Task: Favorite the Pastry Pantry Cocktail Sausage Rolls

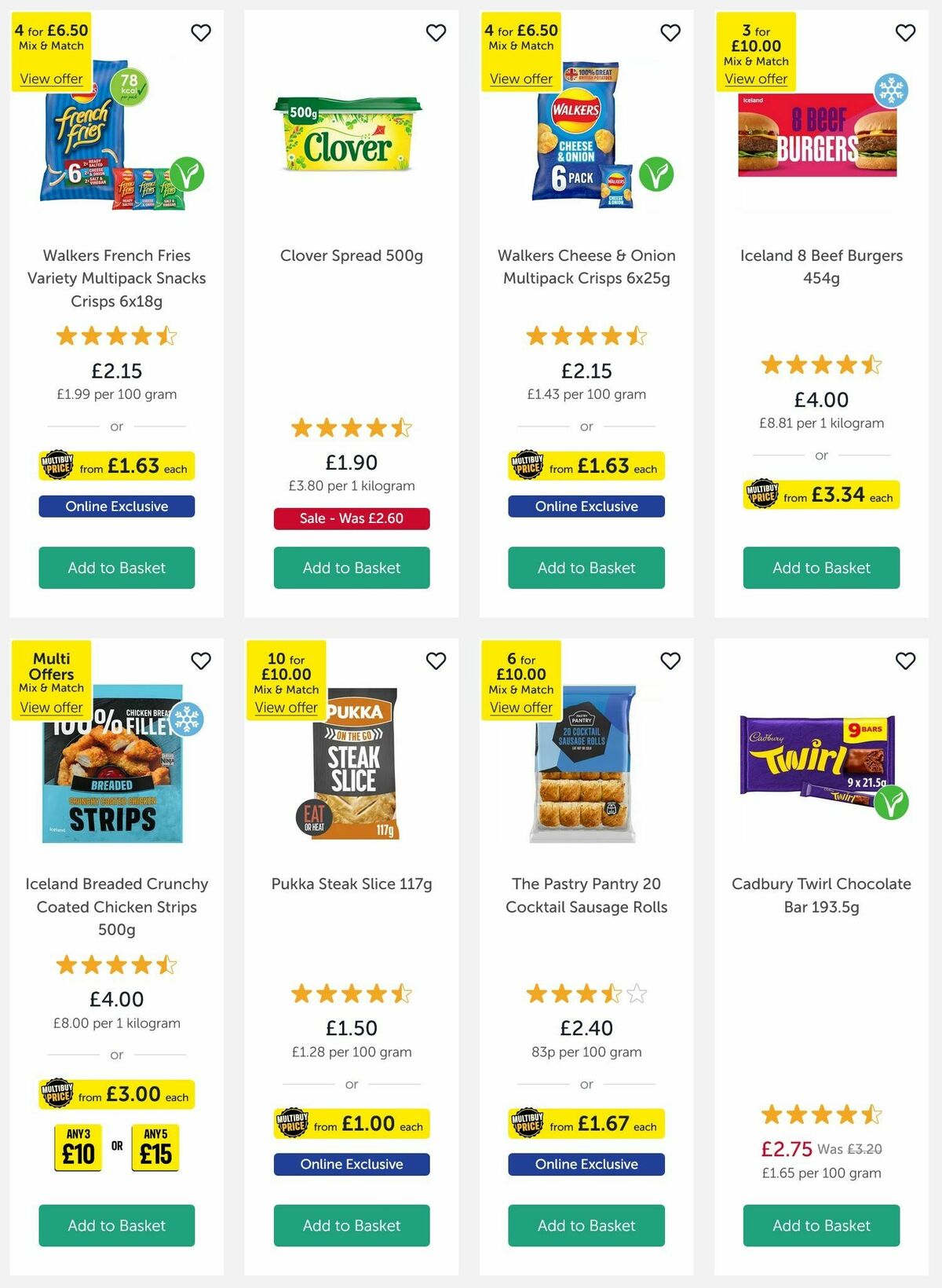Action: [670, 661]
